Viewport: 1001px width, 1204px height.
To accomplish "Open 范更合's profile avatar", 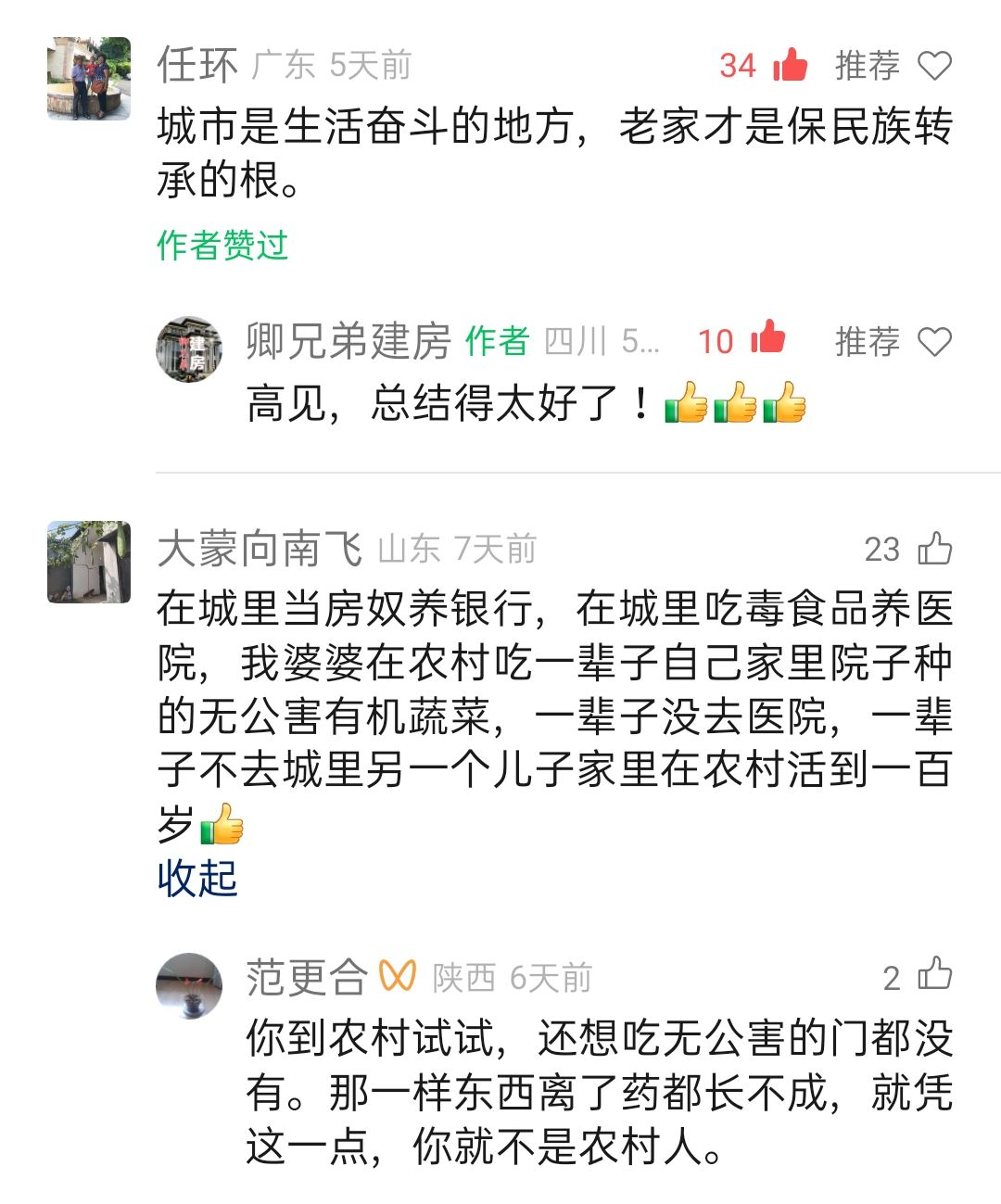I will 189,985.
